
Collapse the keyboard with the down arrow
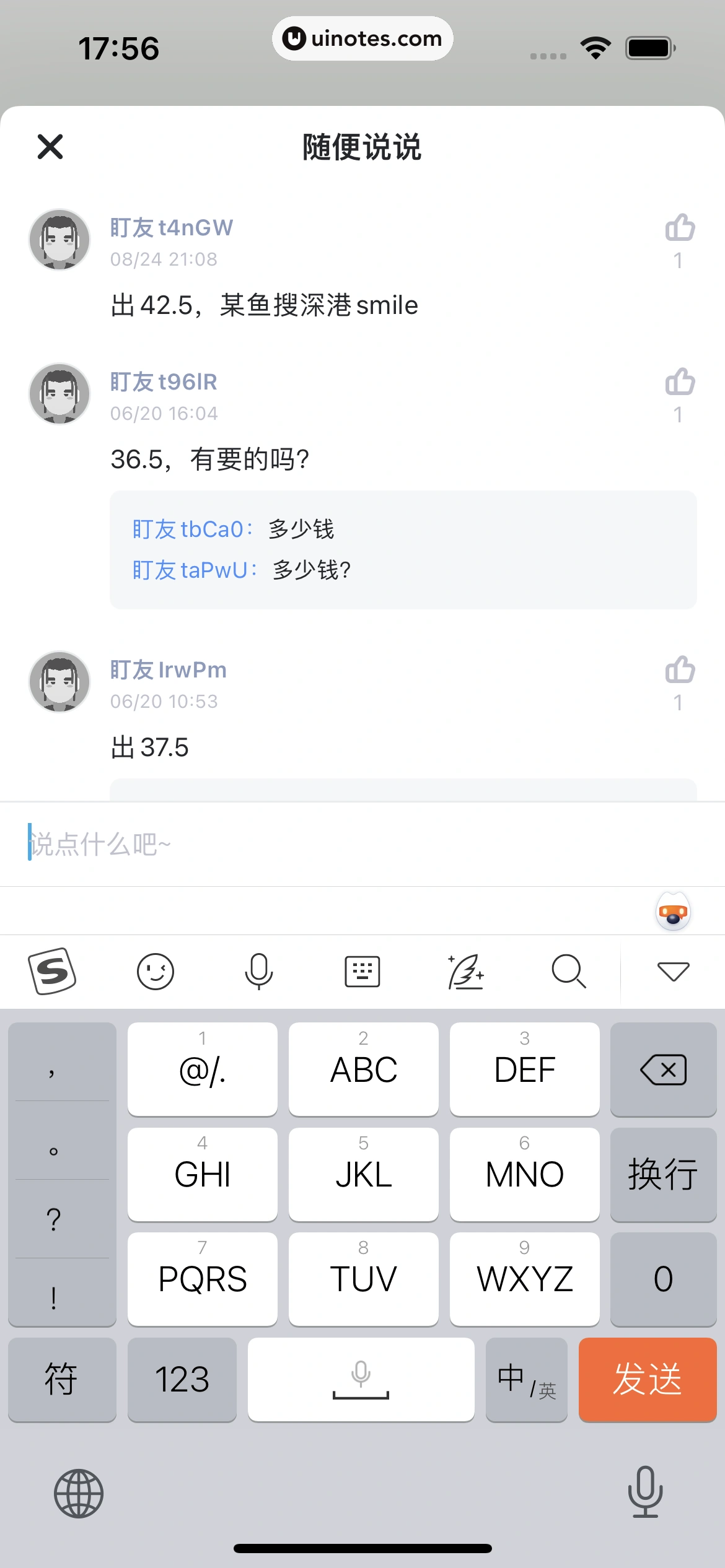(x=673, y=971)
